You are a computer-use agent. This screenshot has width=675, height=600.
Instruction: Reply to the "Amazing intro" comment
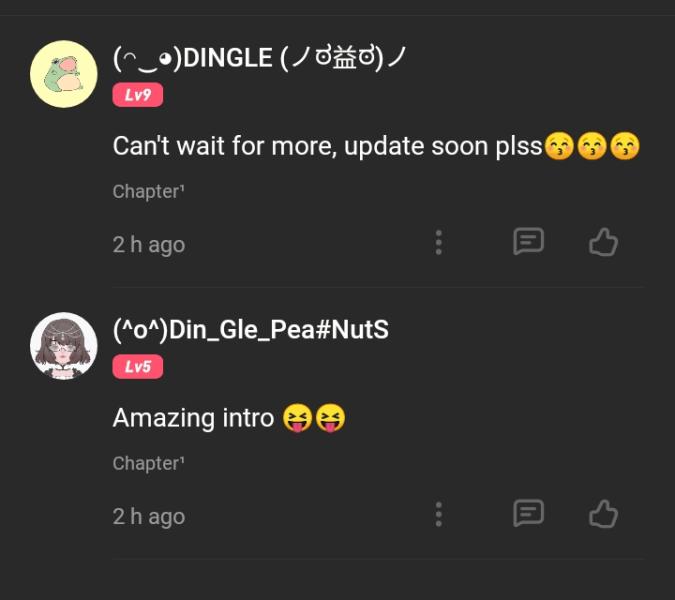pos(528,514)
